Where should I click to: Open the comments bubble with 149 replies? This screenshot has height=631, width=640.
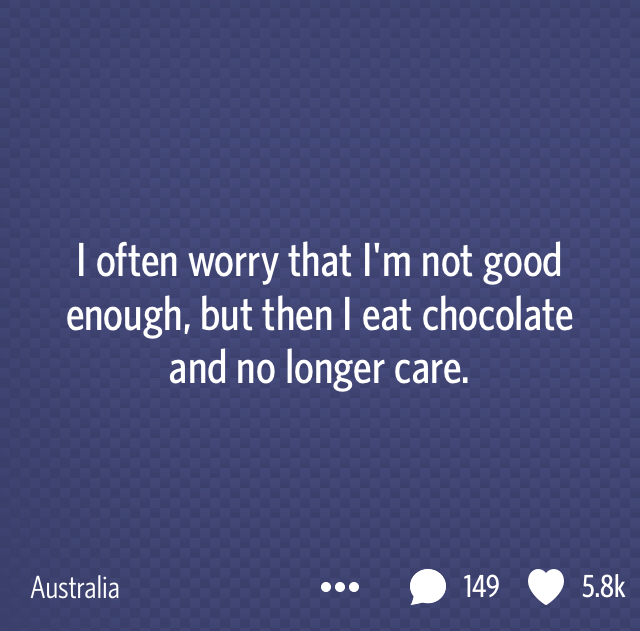pos(428,587)
